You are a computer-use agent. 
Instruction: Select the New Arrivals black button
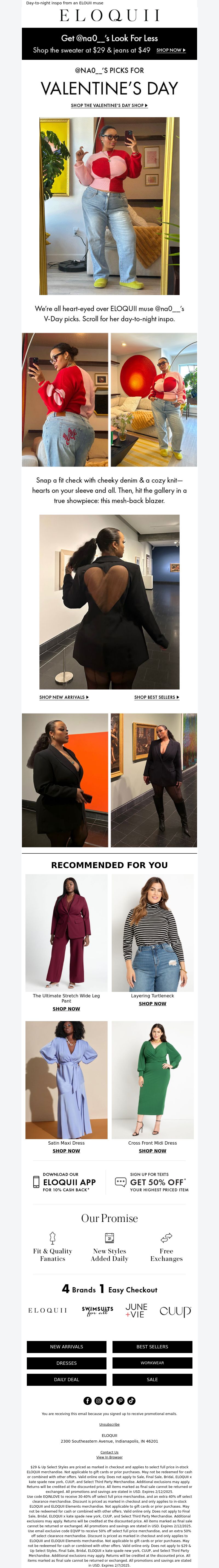[67, 1346]
